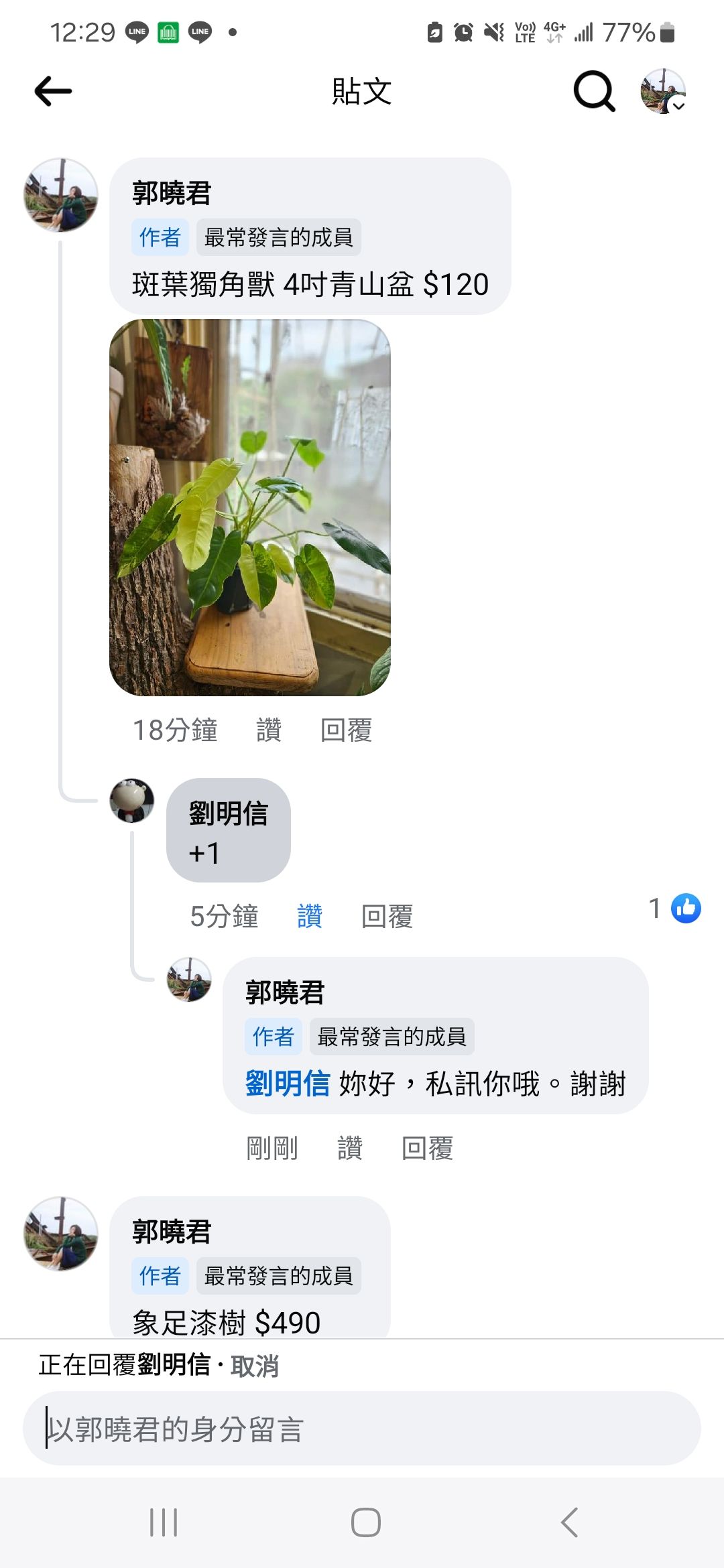Reply to the 斑葉獨角獸 $120 comment
724x1568 pixels.
coord(346,730)
